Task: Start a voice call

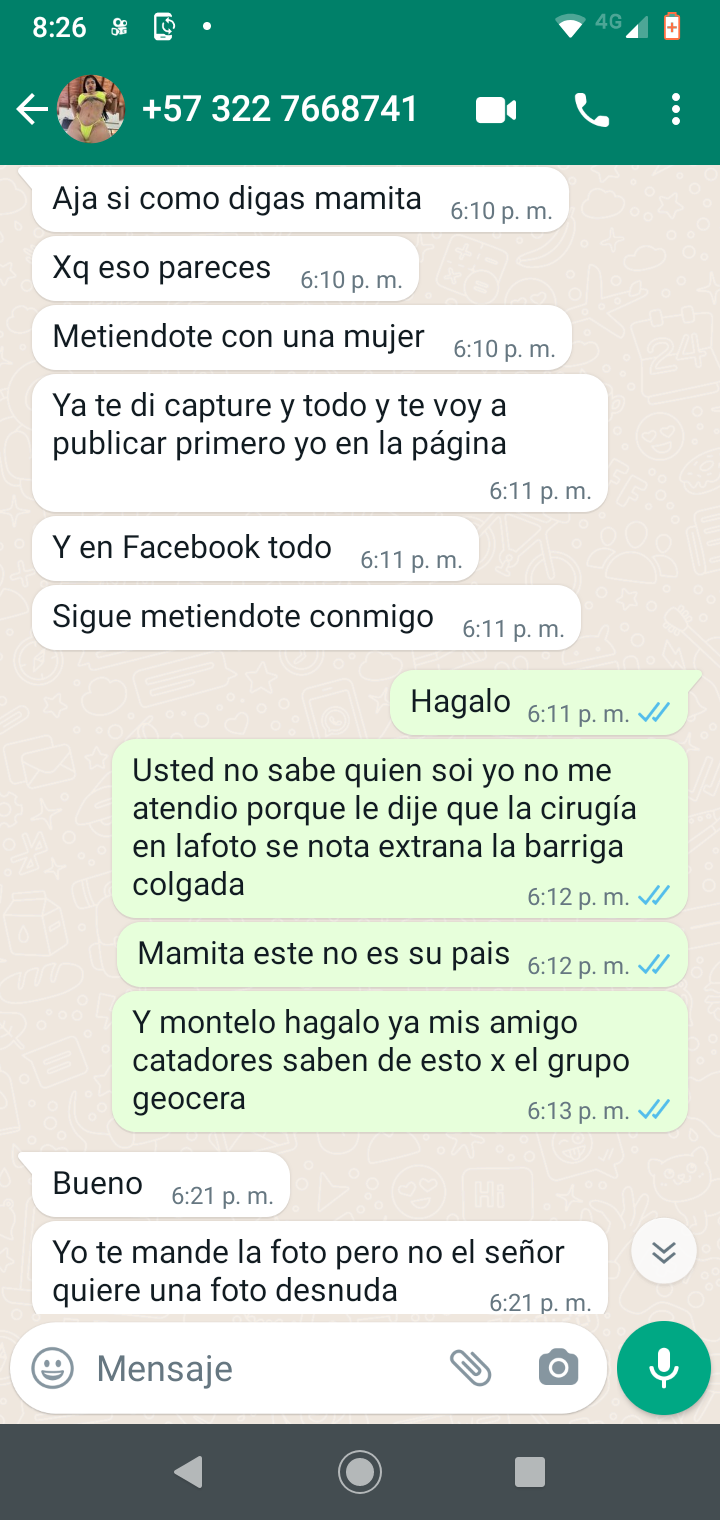Action: pyautogui.click(x=592, y=110)
